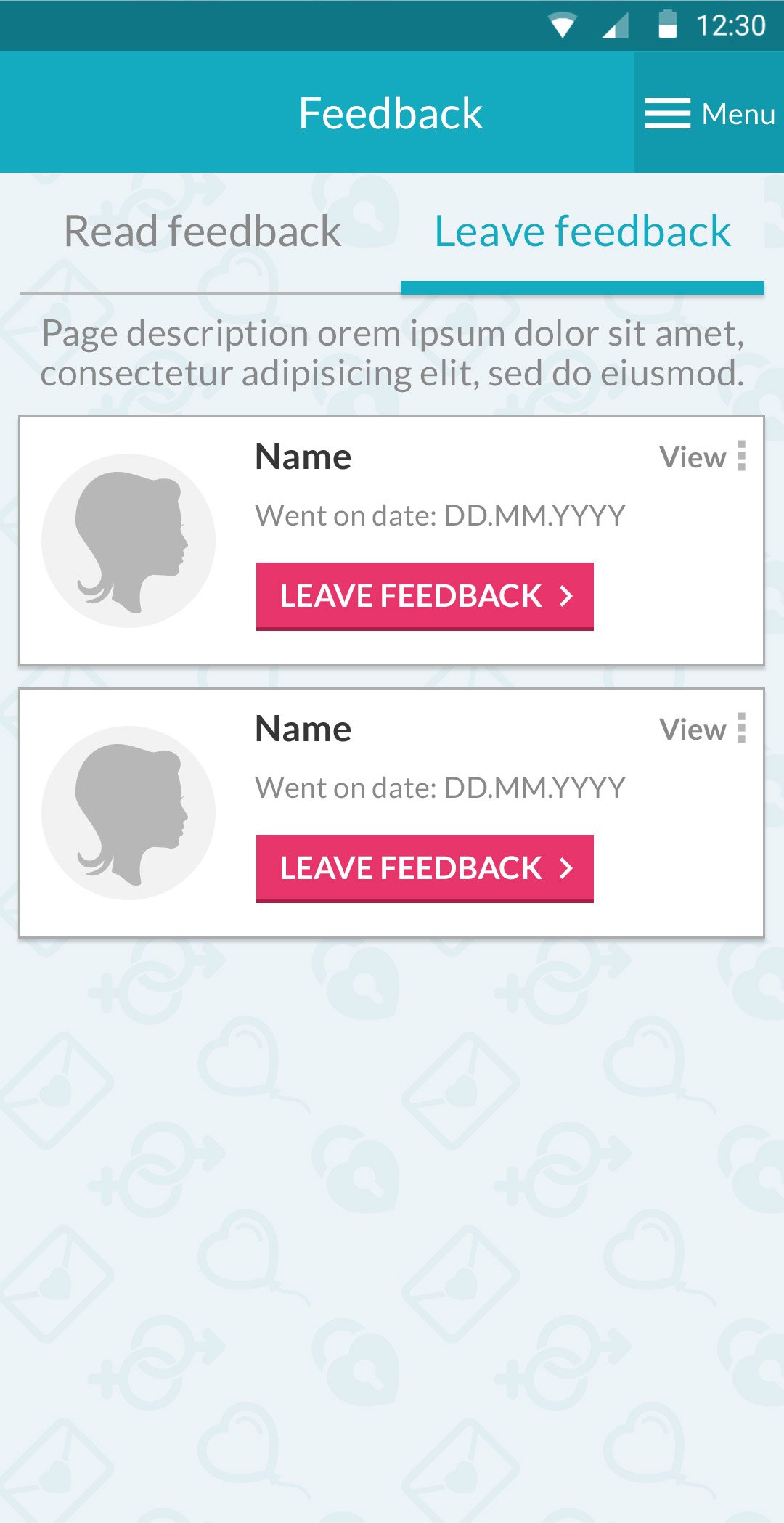Open View options in the second card
This screenshot has height=1523, width=784.
tap(703, 730)
